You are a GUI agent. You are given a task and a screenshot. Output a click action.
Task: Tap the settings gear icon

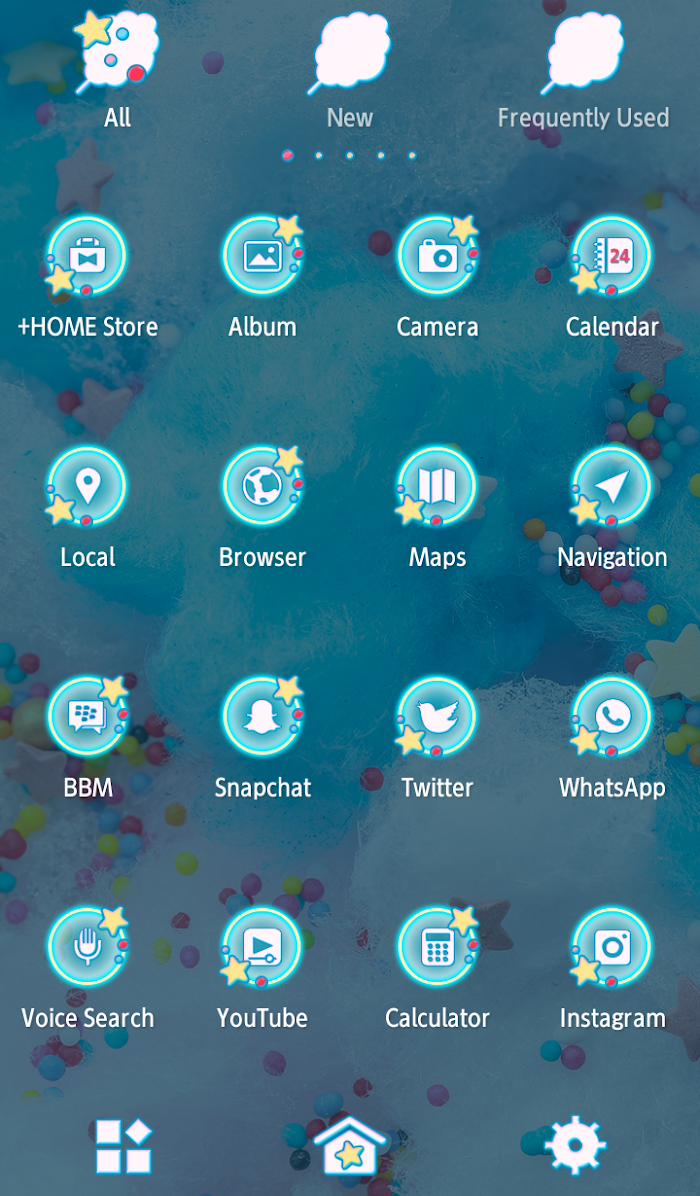(x=576, y=1145)
